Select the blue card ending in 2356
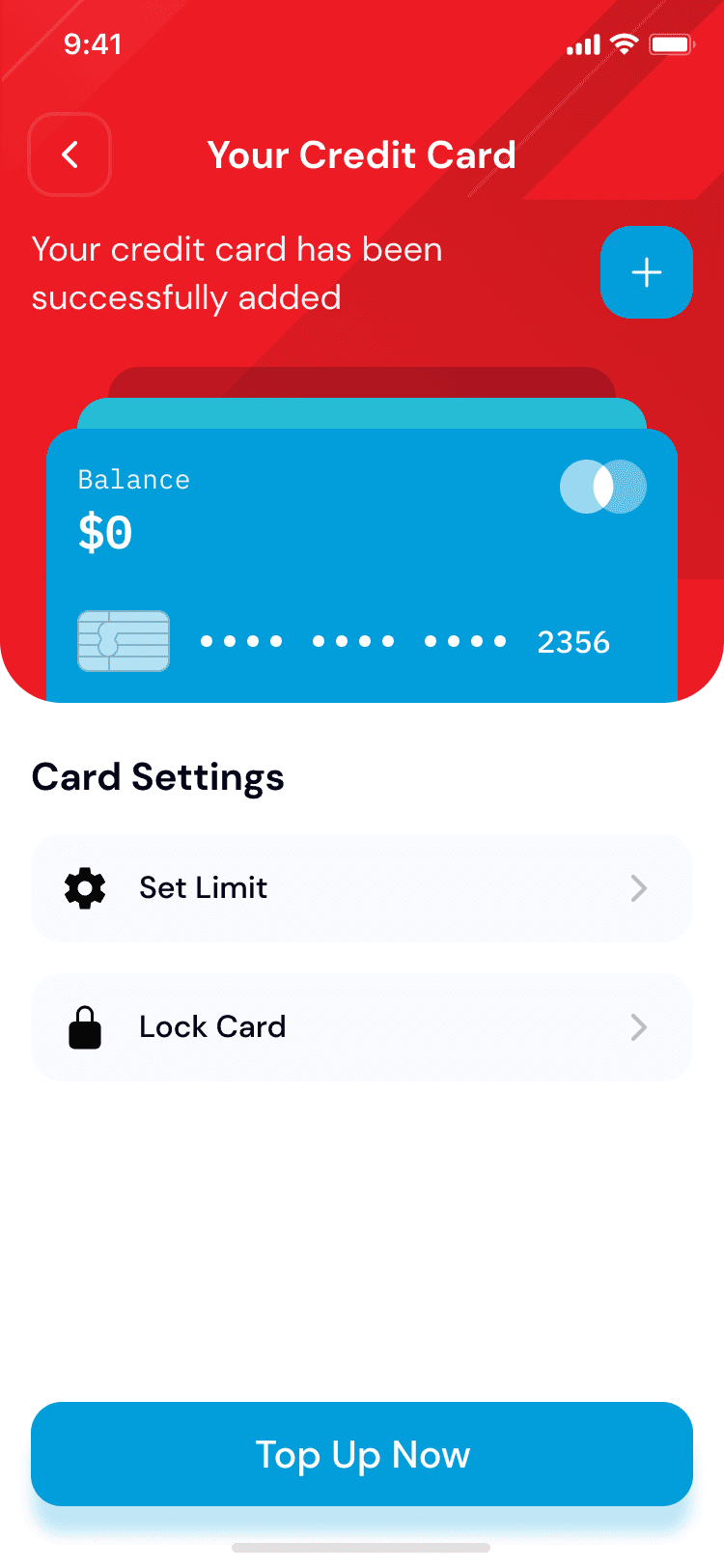 click(x=362, y=566)
